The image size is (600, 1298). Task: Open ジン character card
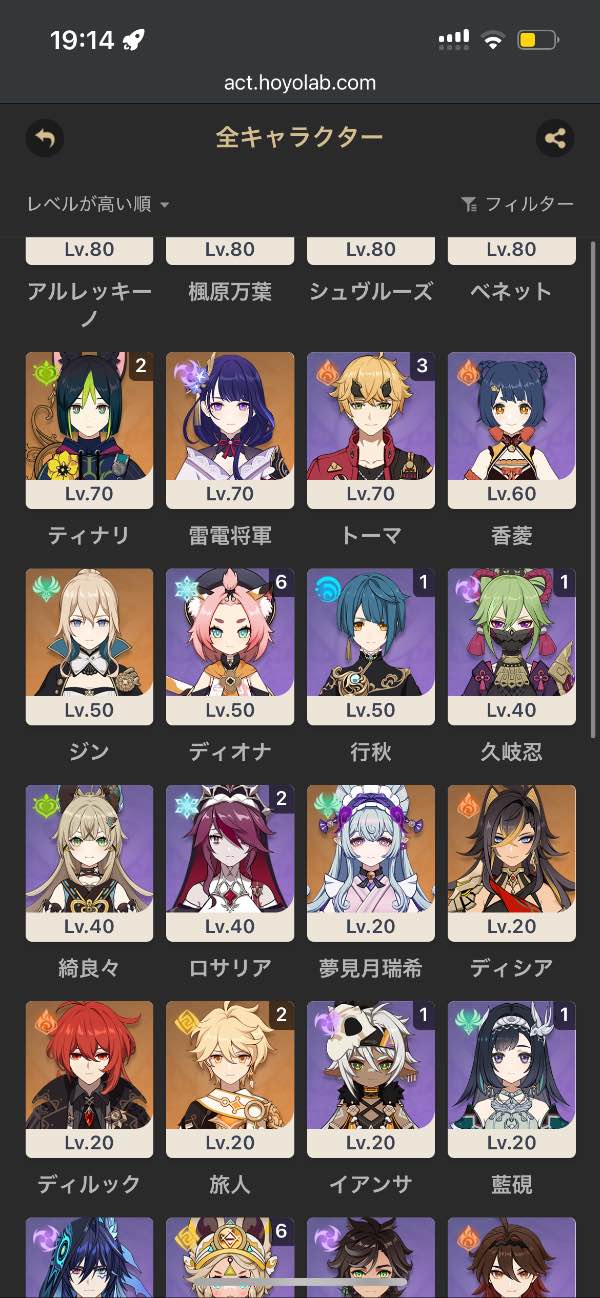click(89, 646)
